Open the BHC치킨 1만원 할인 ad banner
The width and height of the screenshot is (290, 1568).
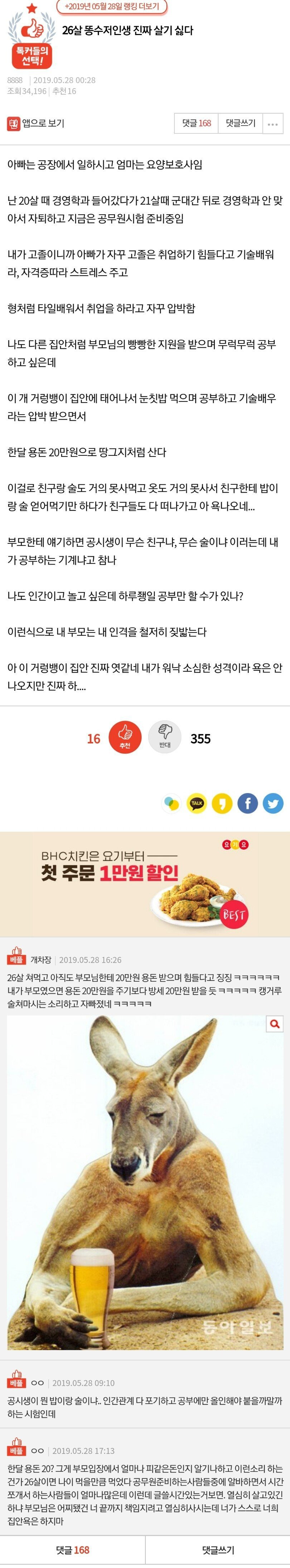tap(145, 884)
